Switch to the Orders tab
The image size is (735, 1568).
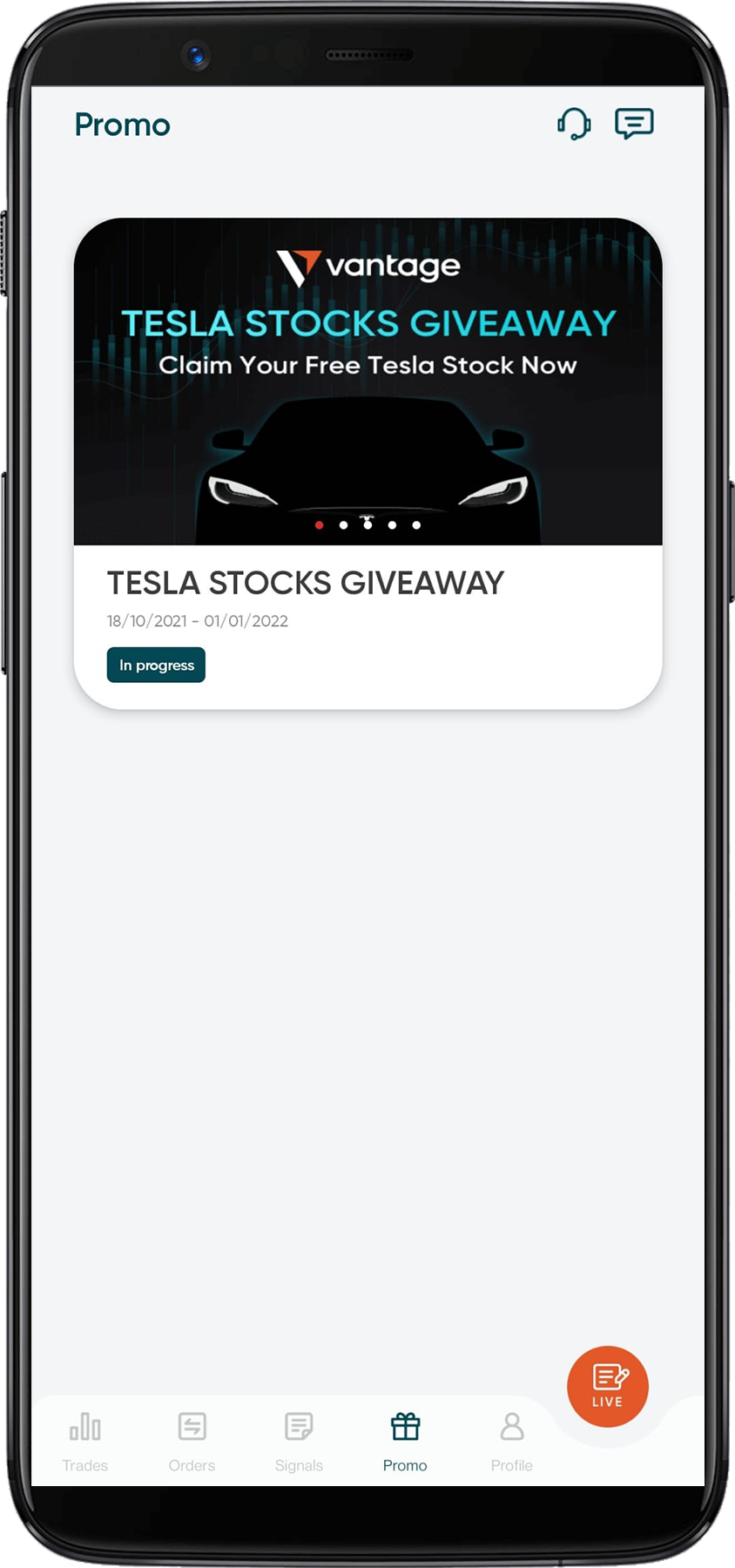[x=192, y=1442]
